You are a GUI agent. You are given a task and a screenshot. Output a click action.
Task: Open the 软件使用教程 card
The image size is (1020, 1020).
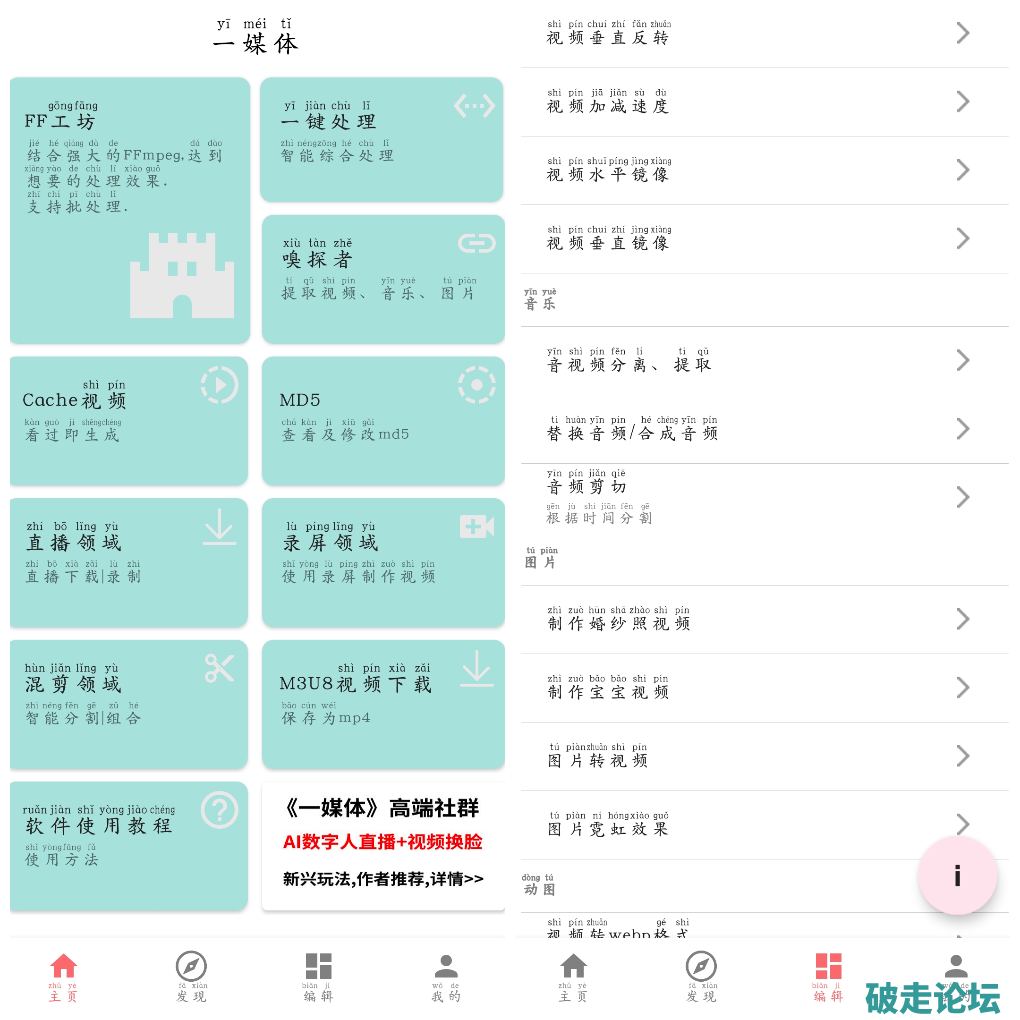tap(129, 845)
